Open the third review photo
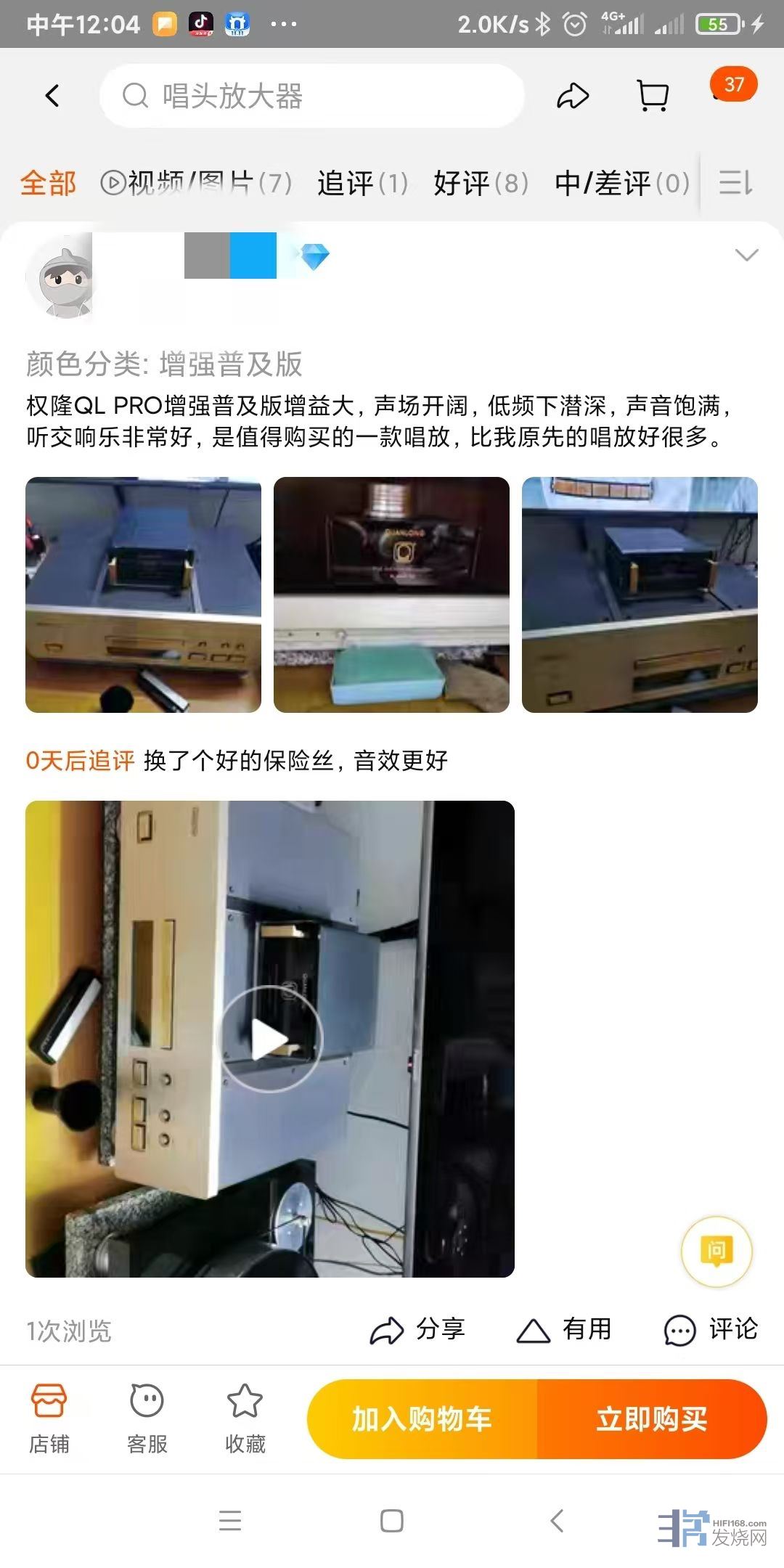The width and height of the screenshot is (784, 1568). 640,595
